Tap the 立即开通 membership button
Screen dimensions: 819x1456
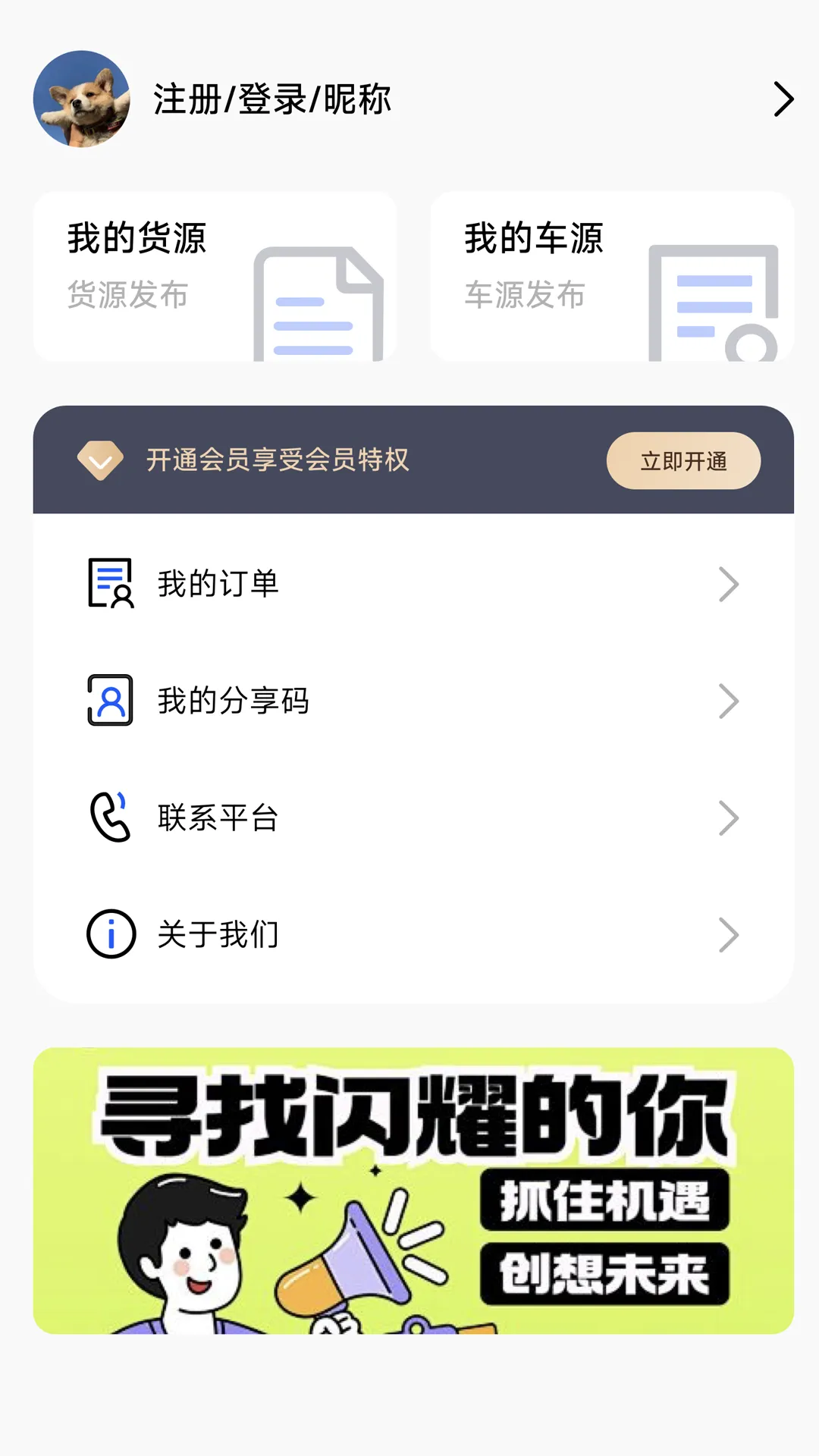[683, 461]
